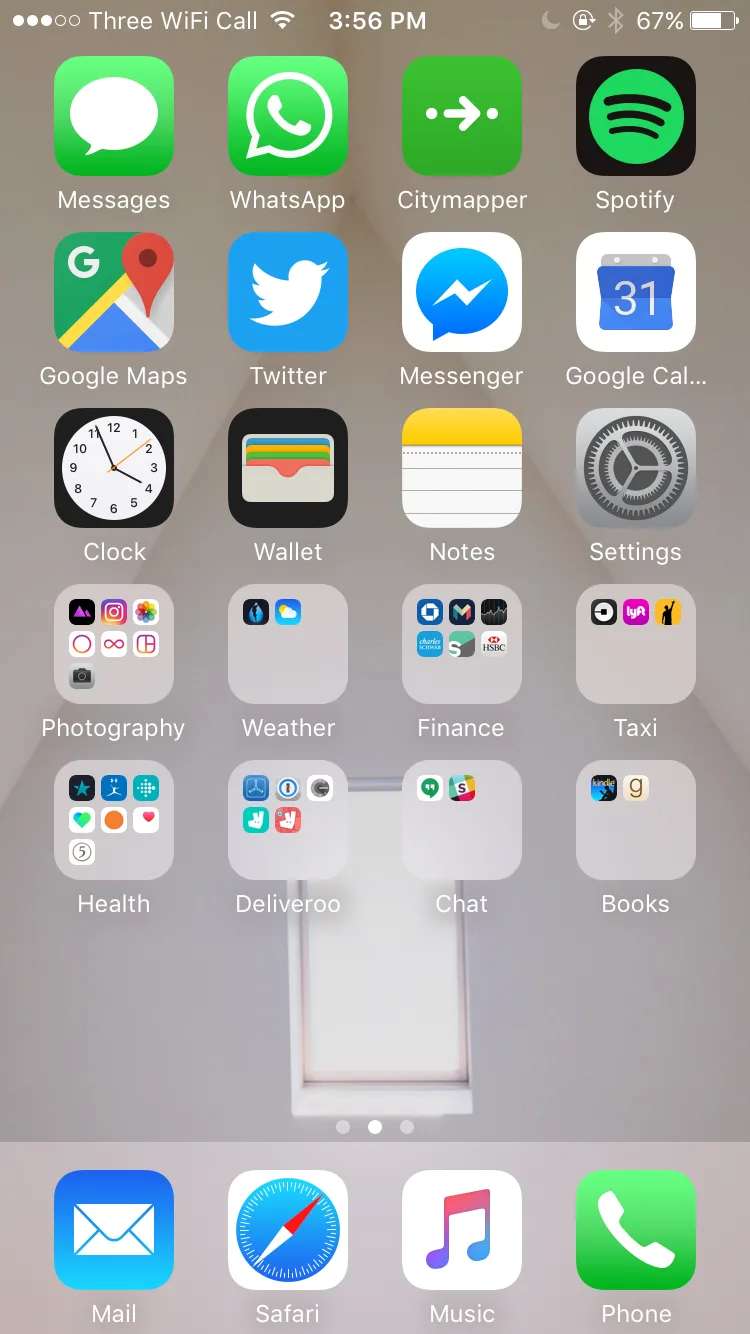This screenshot has width=750, height=1334.
Task: Open Google Calendar
Action: (x=636, y=292)
